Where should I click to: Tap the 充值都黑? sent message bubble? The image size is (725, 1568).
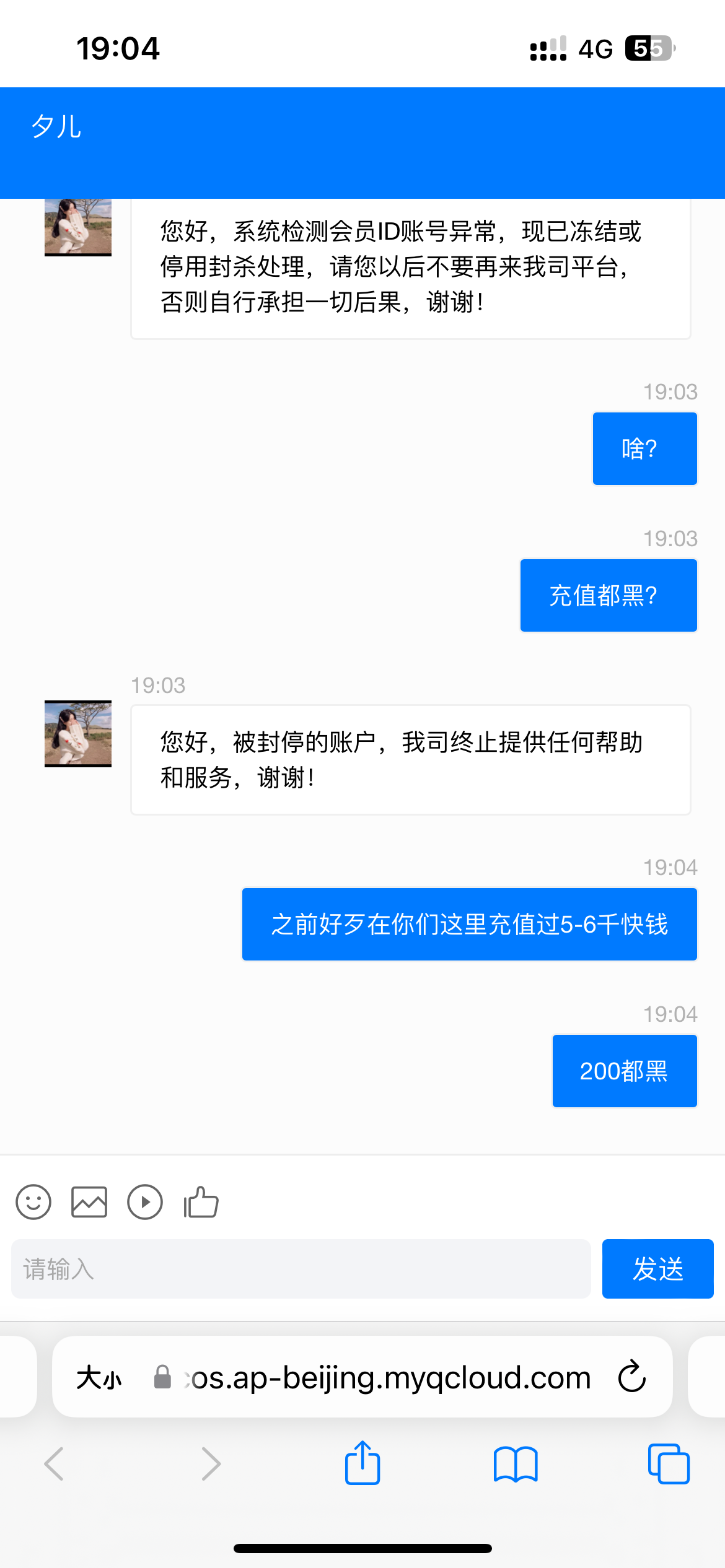[x=608, y=595]
